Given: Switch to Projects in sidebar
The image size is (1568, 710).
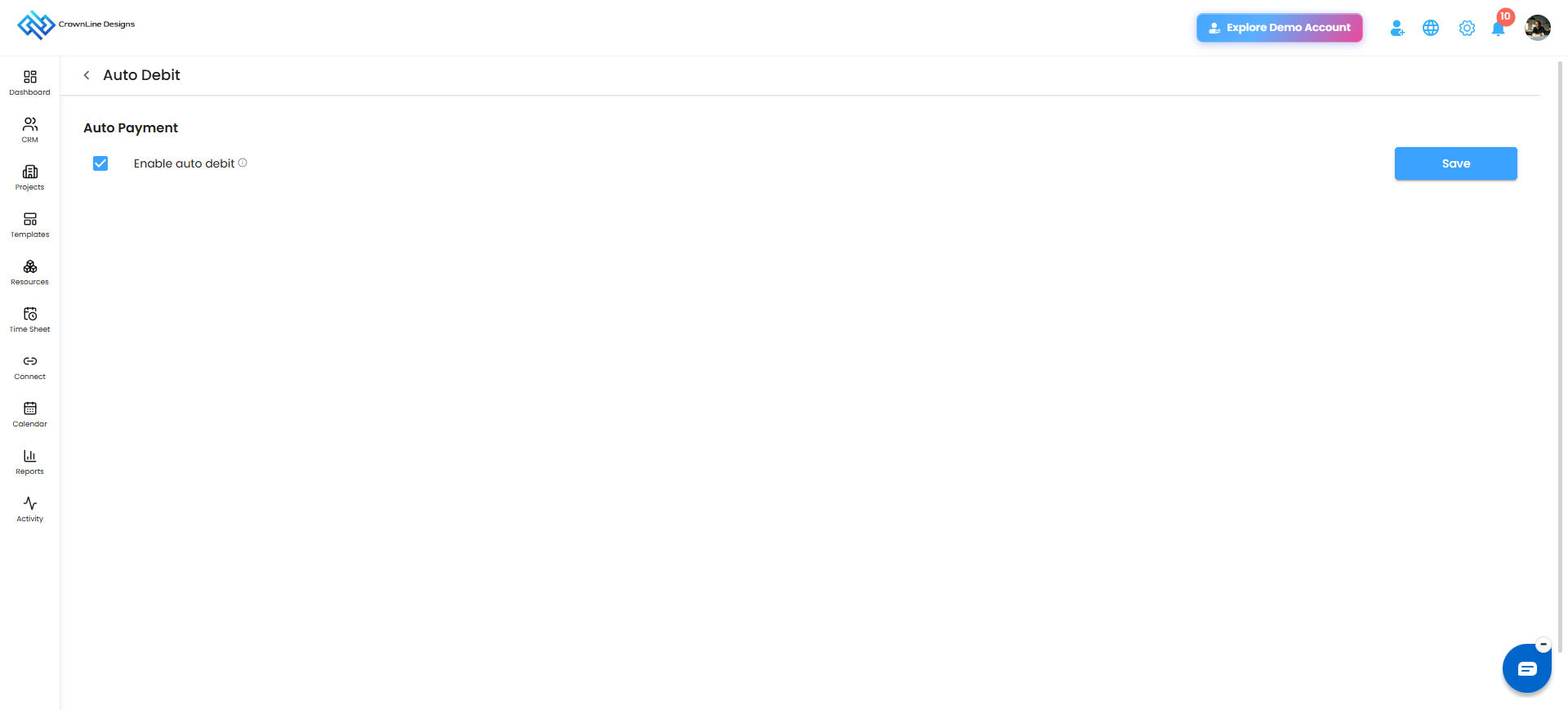Looking at the screenshot, I should pyautogui.click(x=30, y=177).
